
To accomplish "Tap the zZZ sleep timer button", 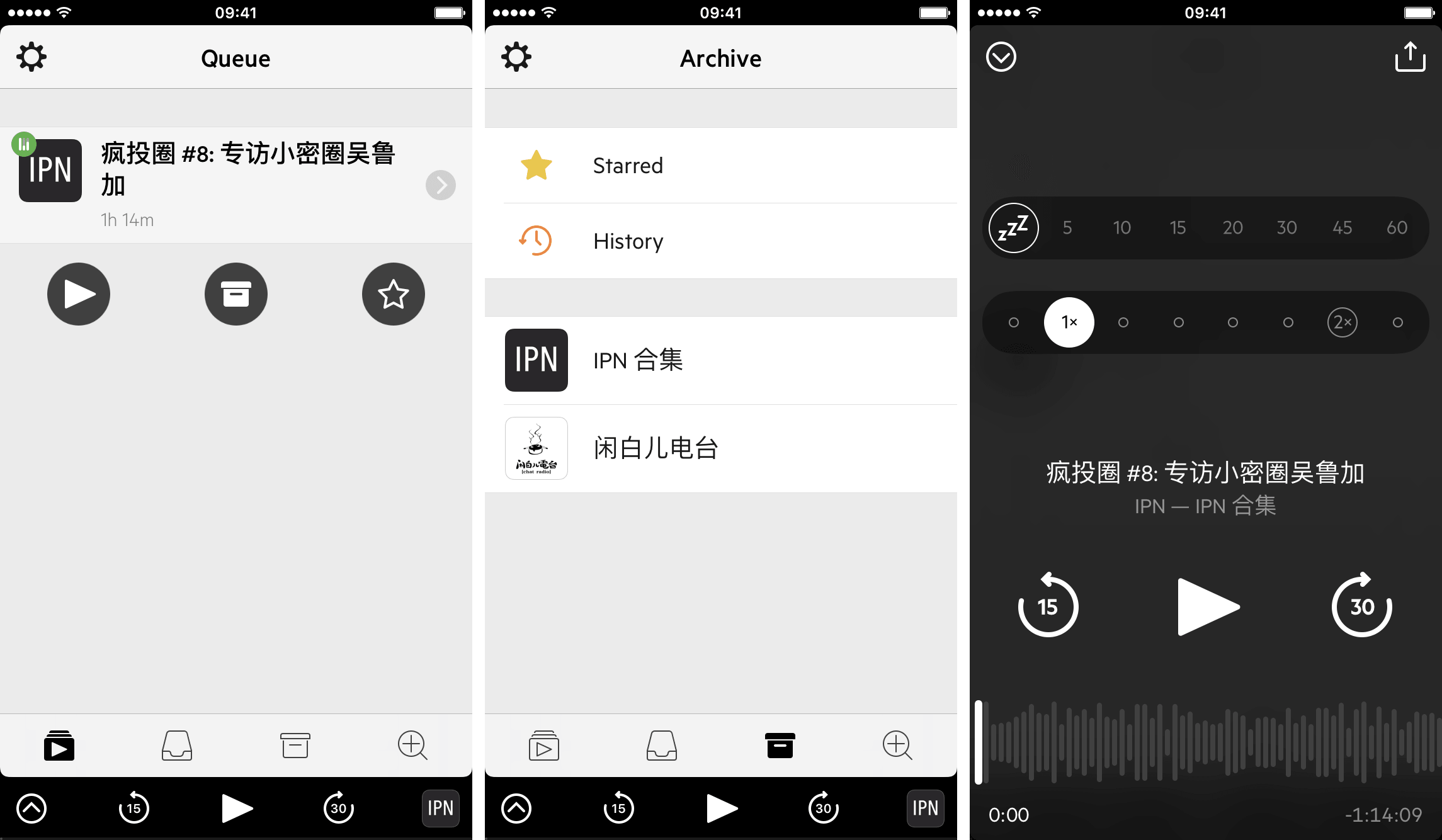I will click(1013, 227).
